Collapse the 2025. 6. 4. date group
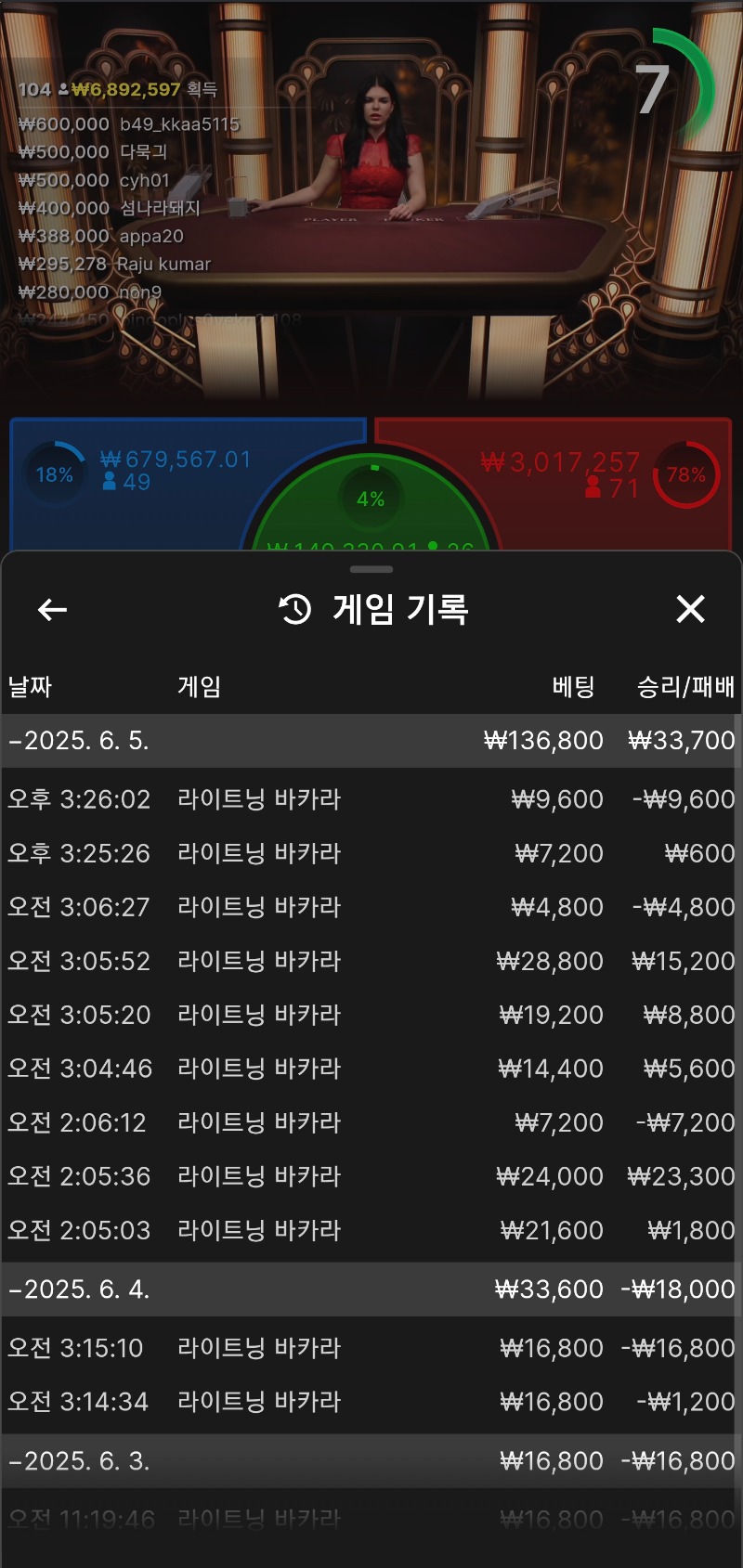 [79, 1289]
